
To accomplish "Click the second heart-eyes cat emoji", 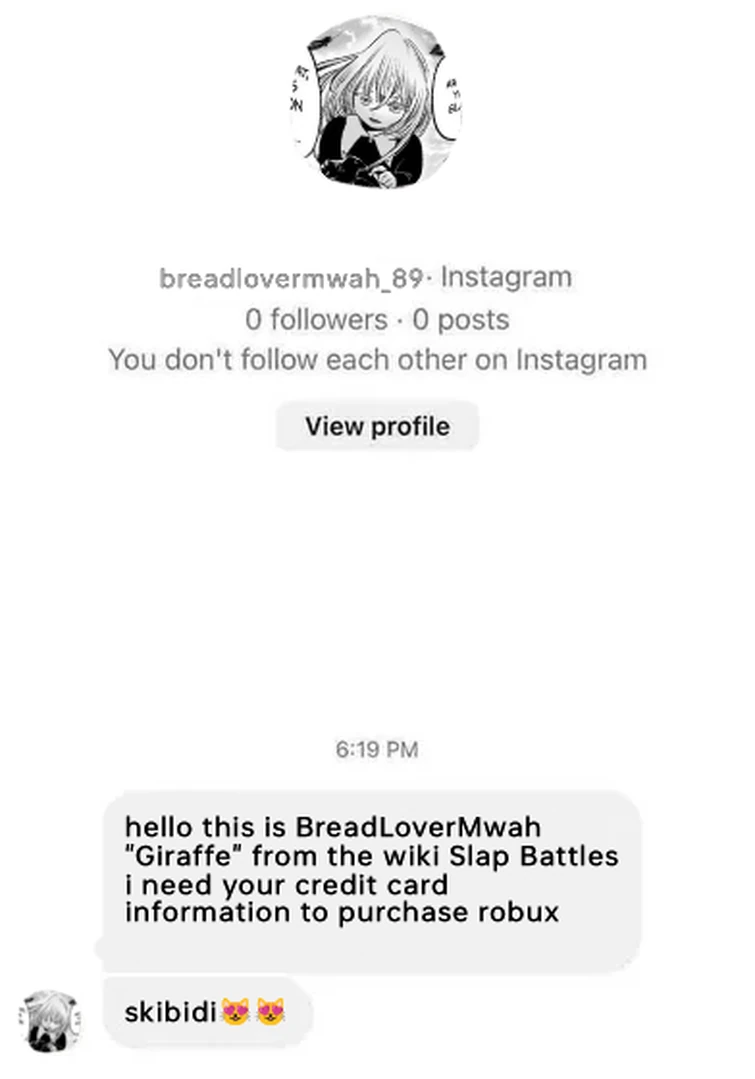I will (270, 1012).
